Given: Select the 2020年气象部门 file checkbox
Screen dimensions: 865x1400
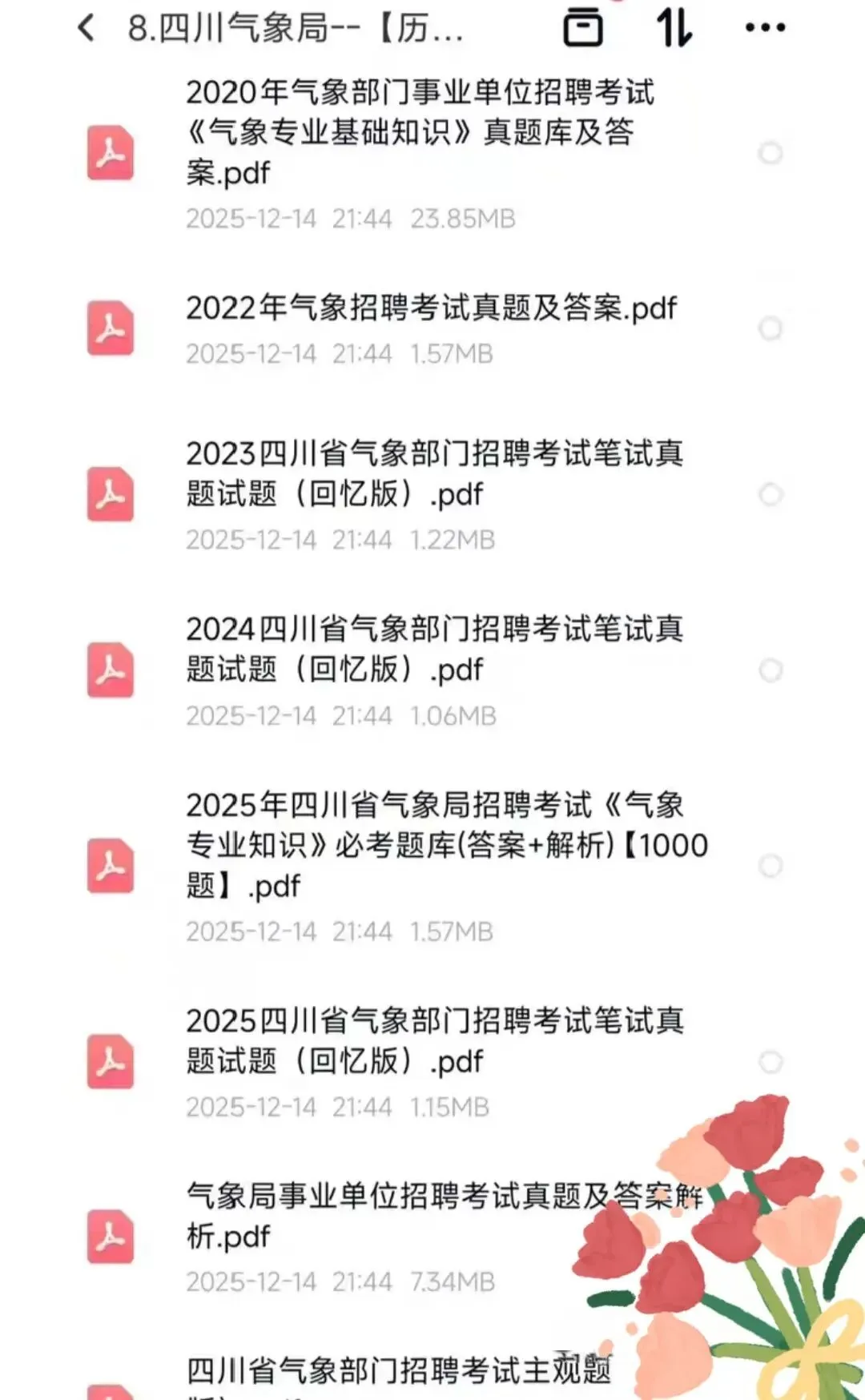Looking at the screenshot, I should 770,153.
